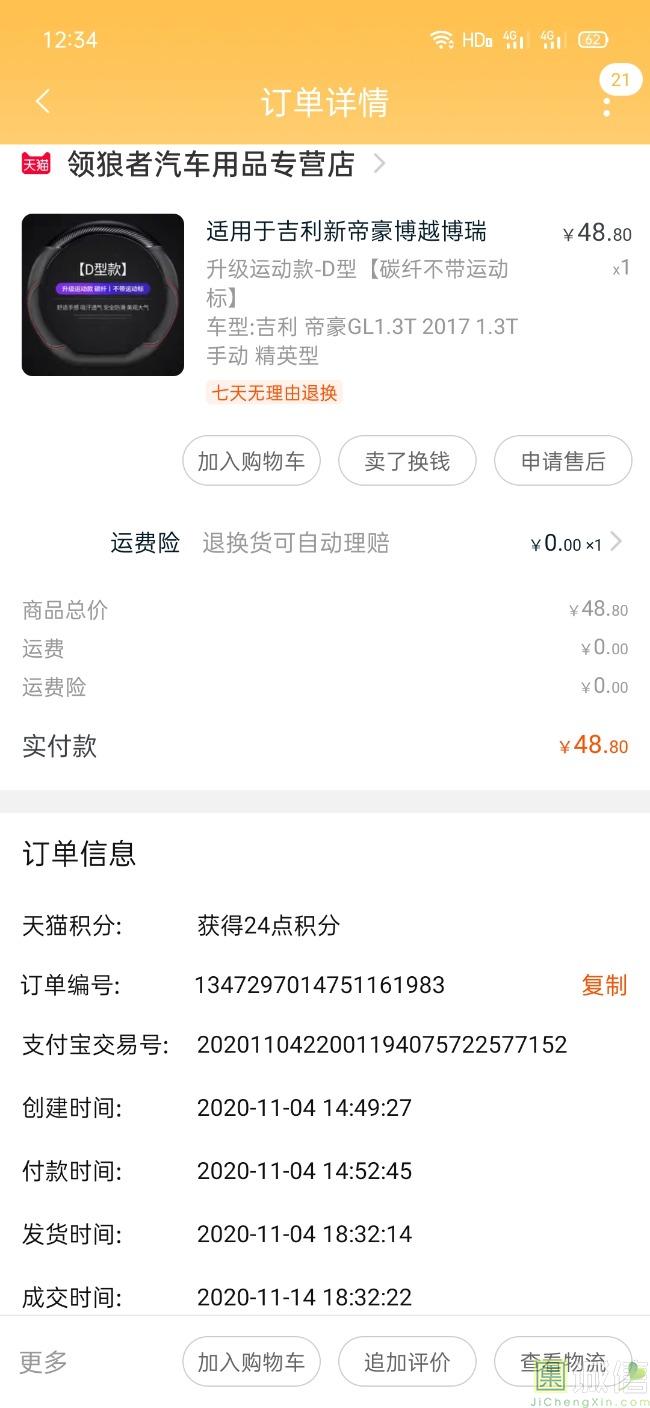The width and height of the screenshot is (650, 1408).
Task: Tap 加入购物车 in the bottom bar
Action: 251,1362
